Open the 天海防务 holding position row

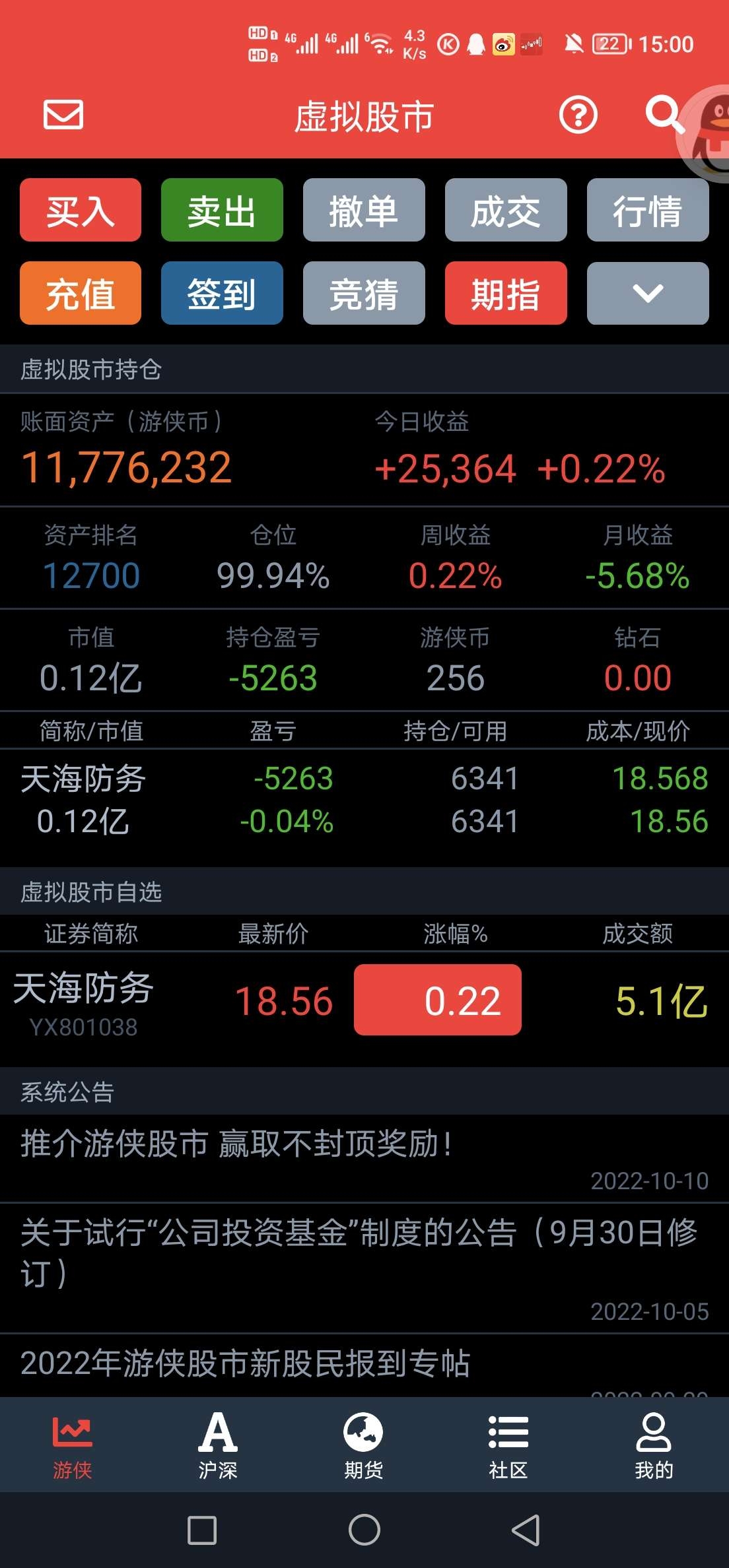point(364,800)
